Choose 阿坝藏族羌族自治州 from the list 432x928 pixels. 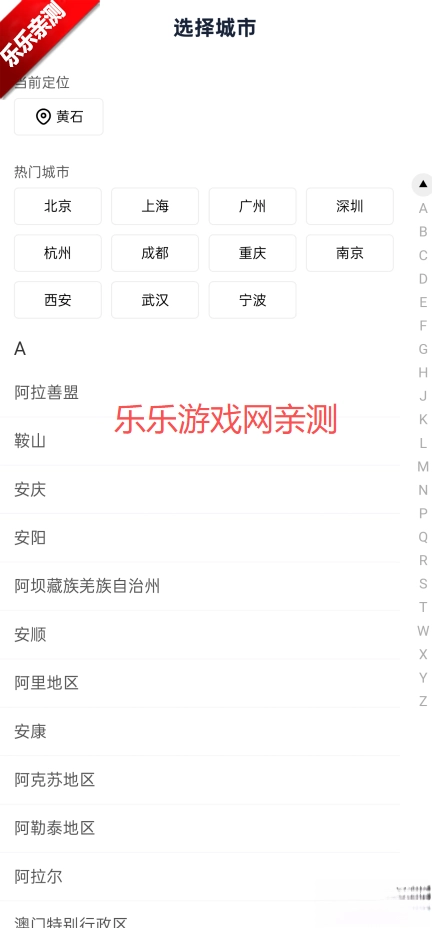[200, 587]
